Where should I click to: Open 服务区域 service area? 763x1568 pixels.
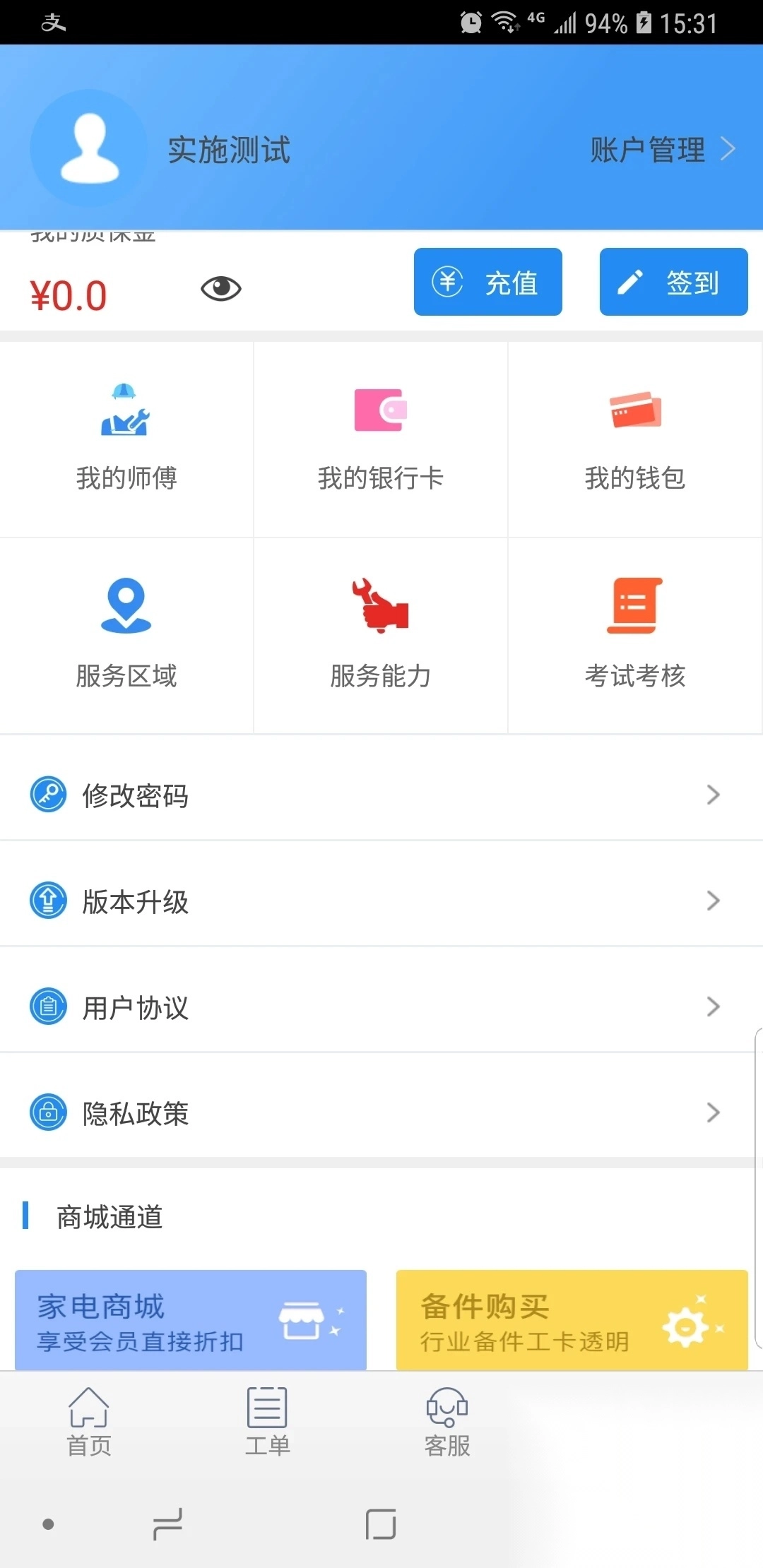(x=126, y=636)
